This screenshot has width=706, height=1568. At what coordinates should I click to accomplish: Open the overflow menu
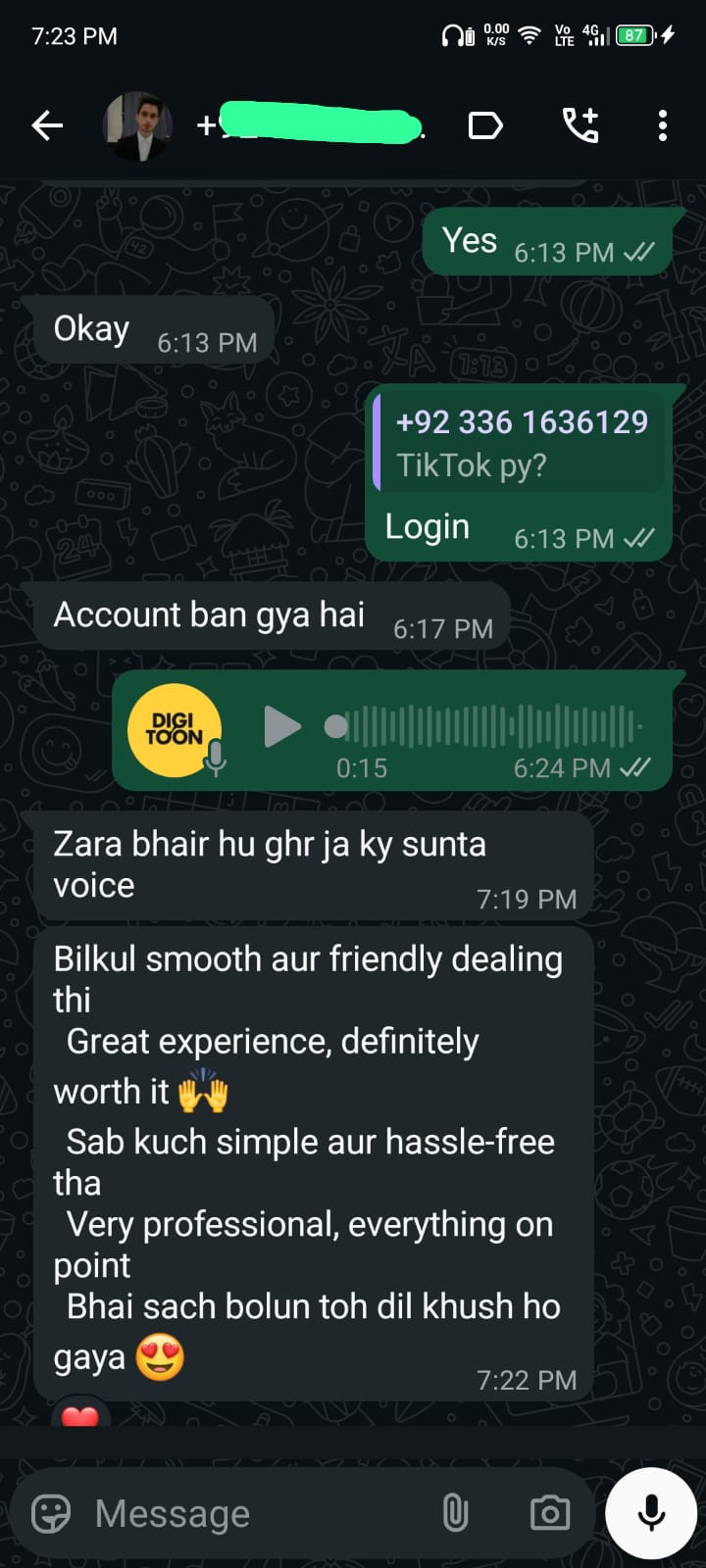[663, 125]
